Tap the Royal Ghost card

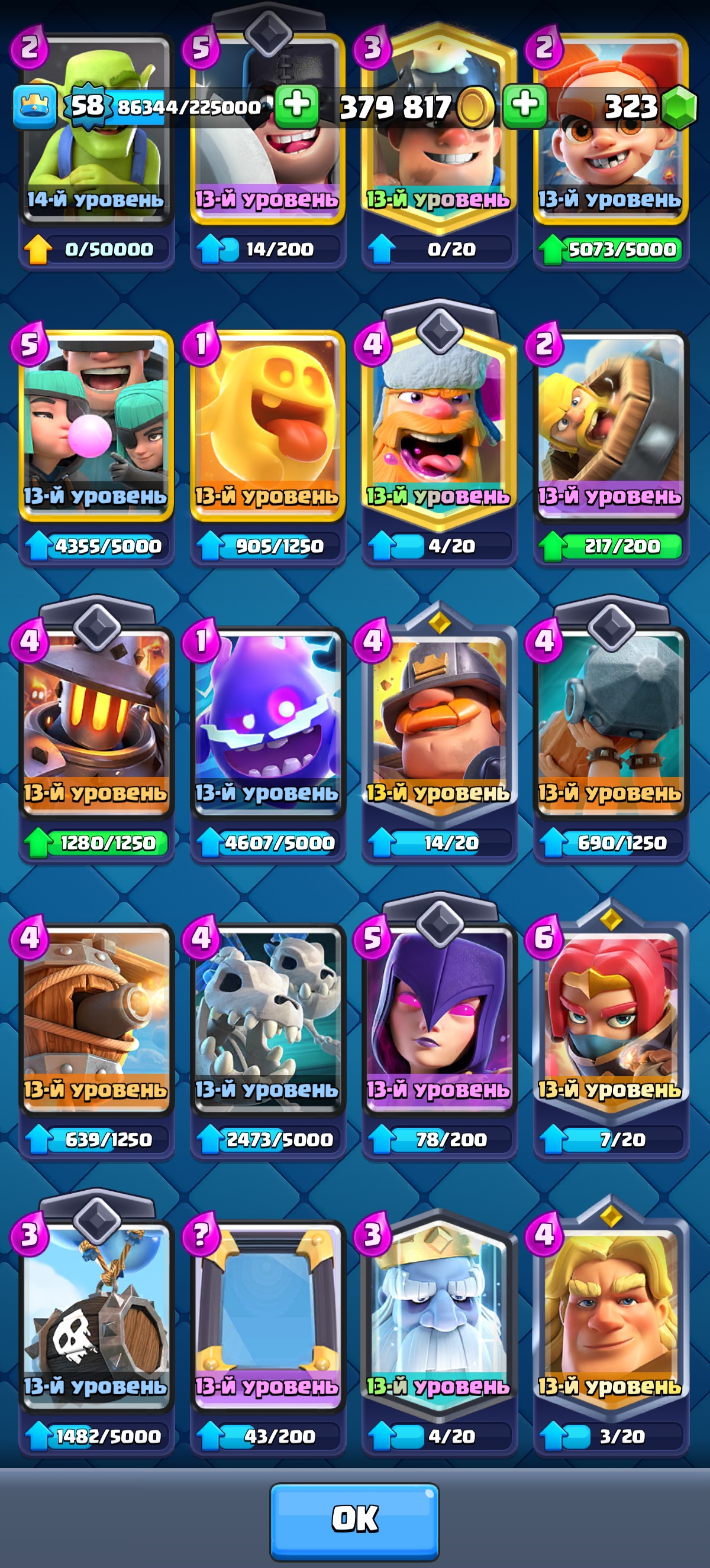[x=439, y=1315]
